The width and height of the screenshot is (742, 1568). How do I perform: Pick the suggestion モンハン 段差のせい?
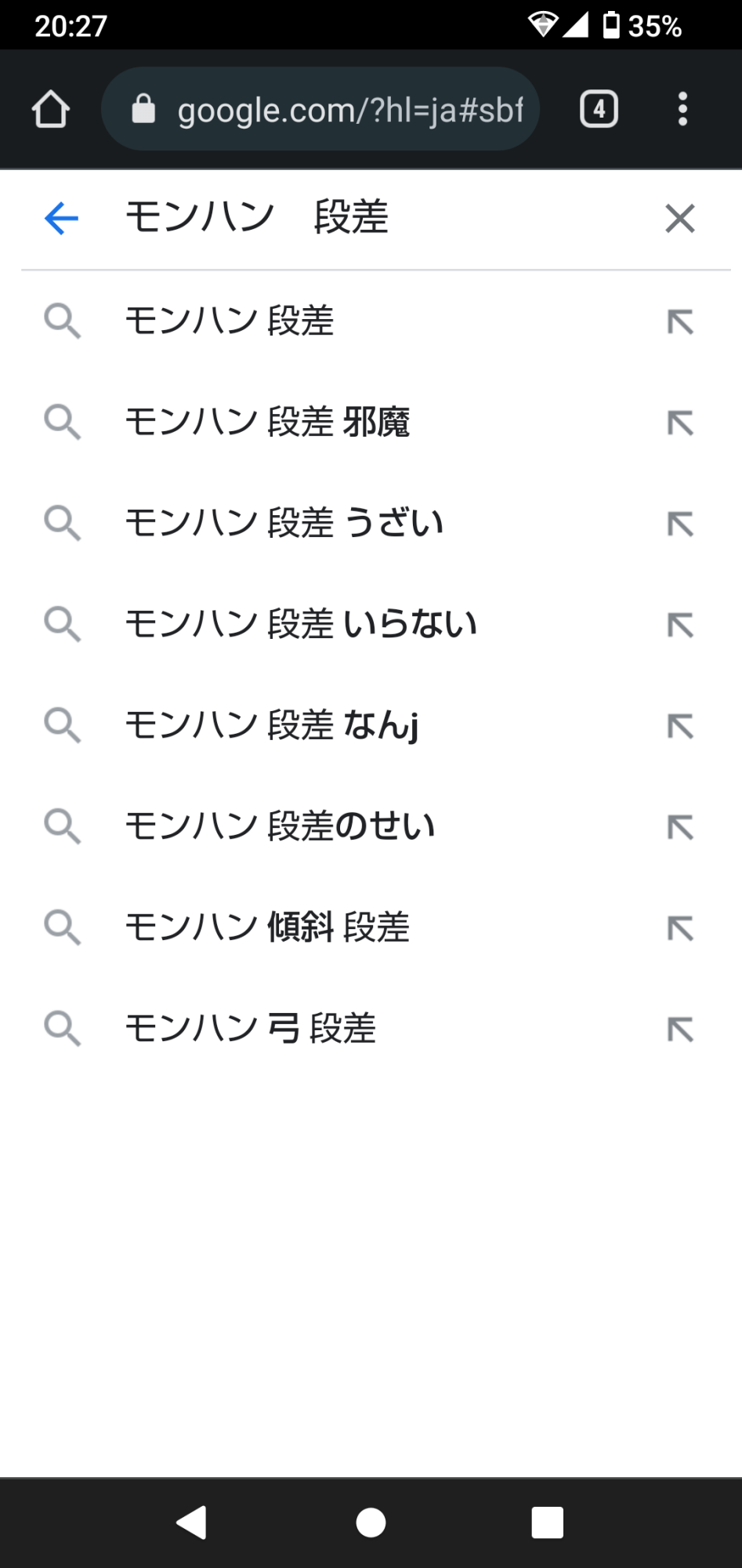[371, 827]
